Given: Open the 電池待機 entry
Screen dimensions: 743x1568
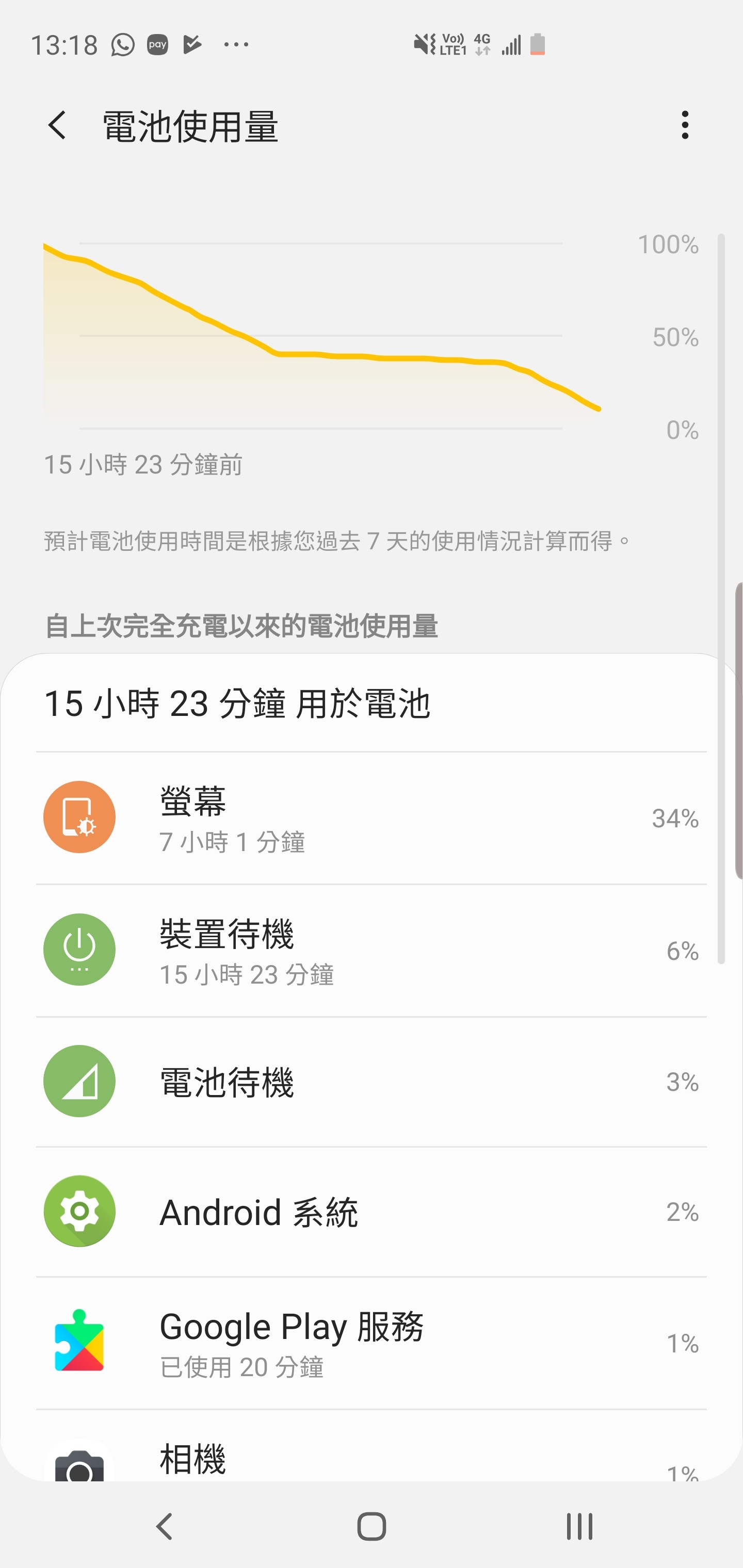Looking at the screenshot, I should [372, 1082].
